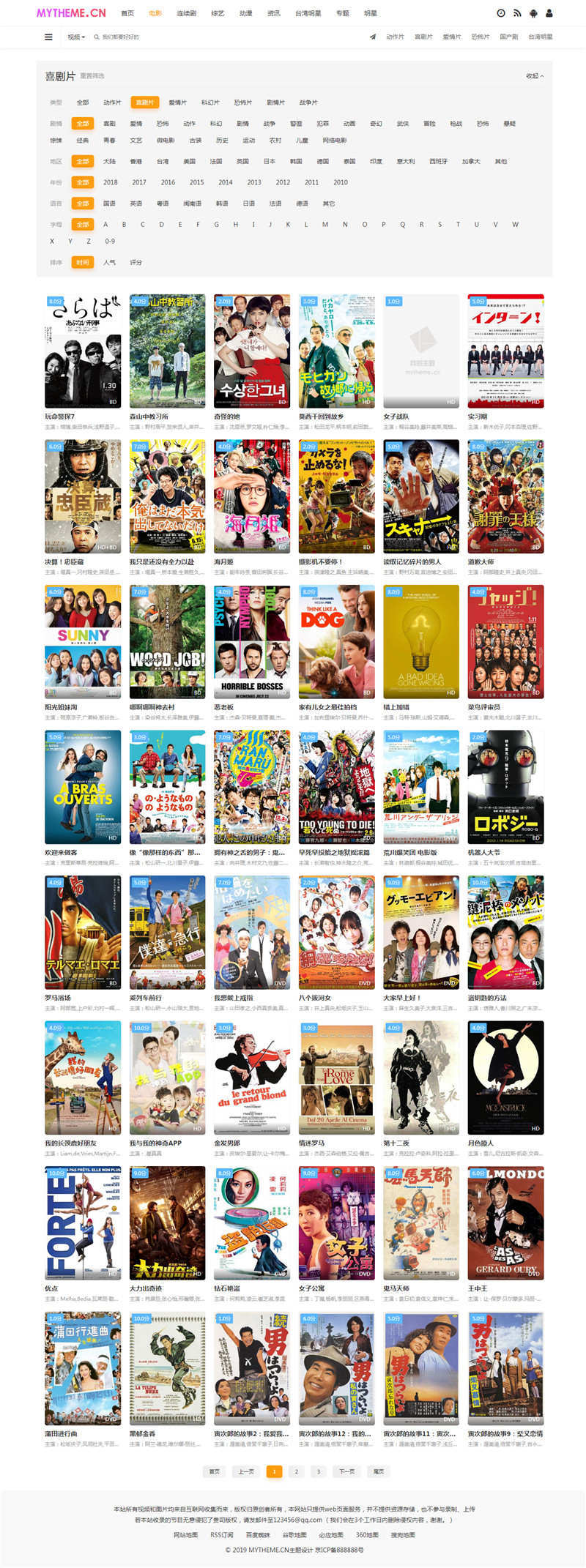The height and width of the screenshot is (1568, 586).
Task: Jump to the last page 尾页
Action: (379, 1471)
